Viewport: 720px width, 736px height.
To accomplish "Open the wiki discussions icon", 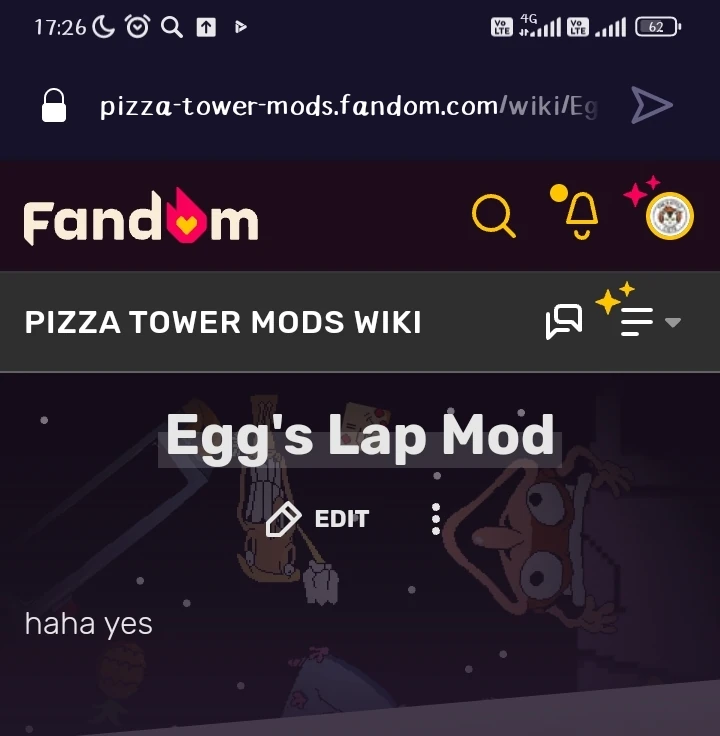I will (x=564, y=322).
